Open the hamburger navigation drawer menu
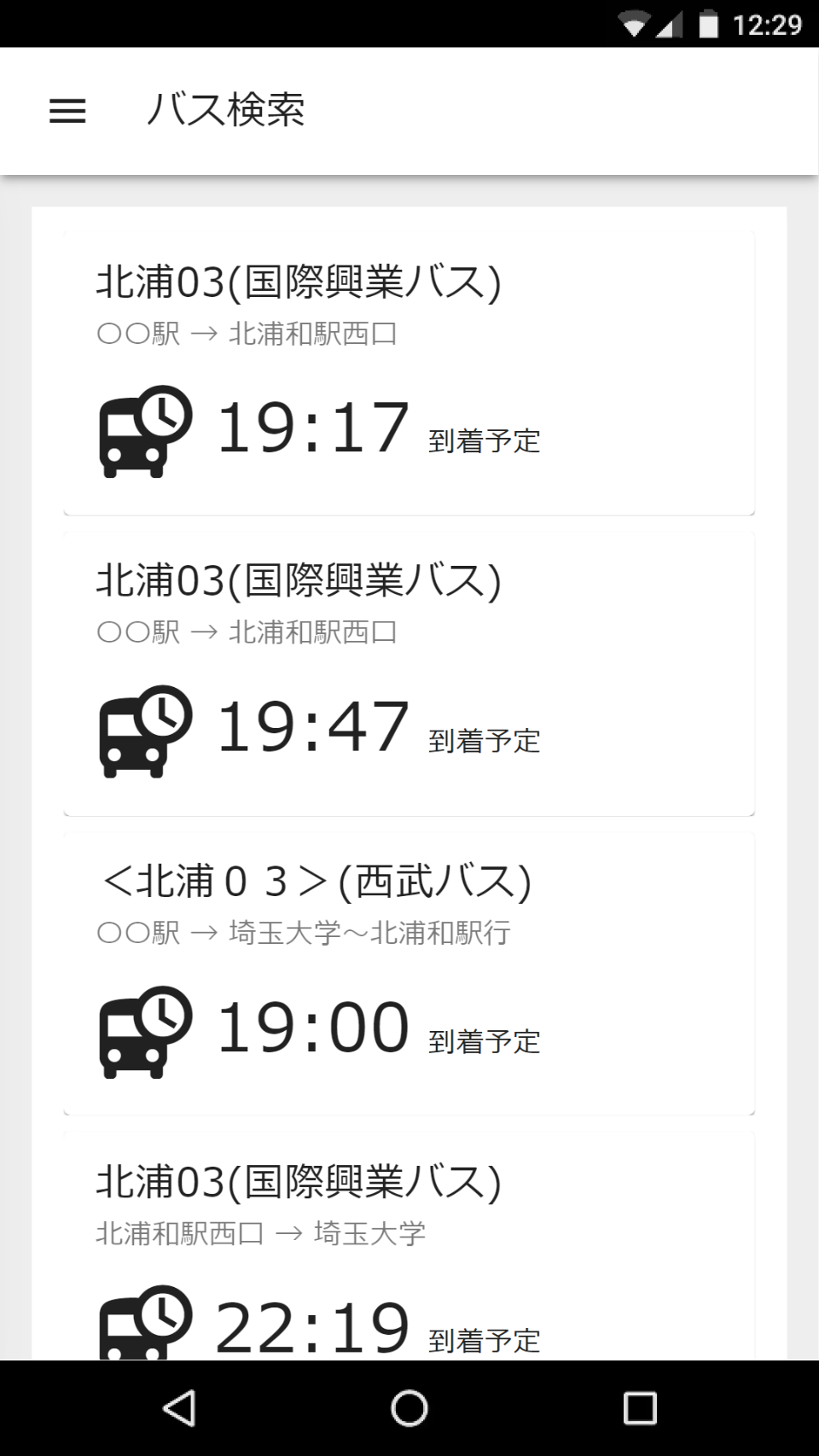Screen dimensions: 819x1456 click(67, 111)
